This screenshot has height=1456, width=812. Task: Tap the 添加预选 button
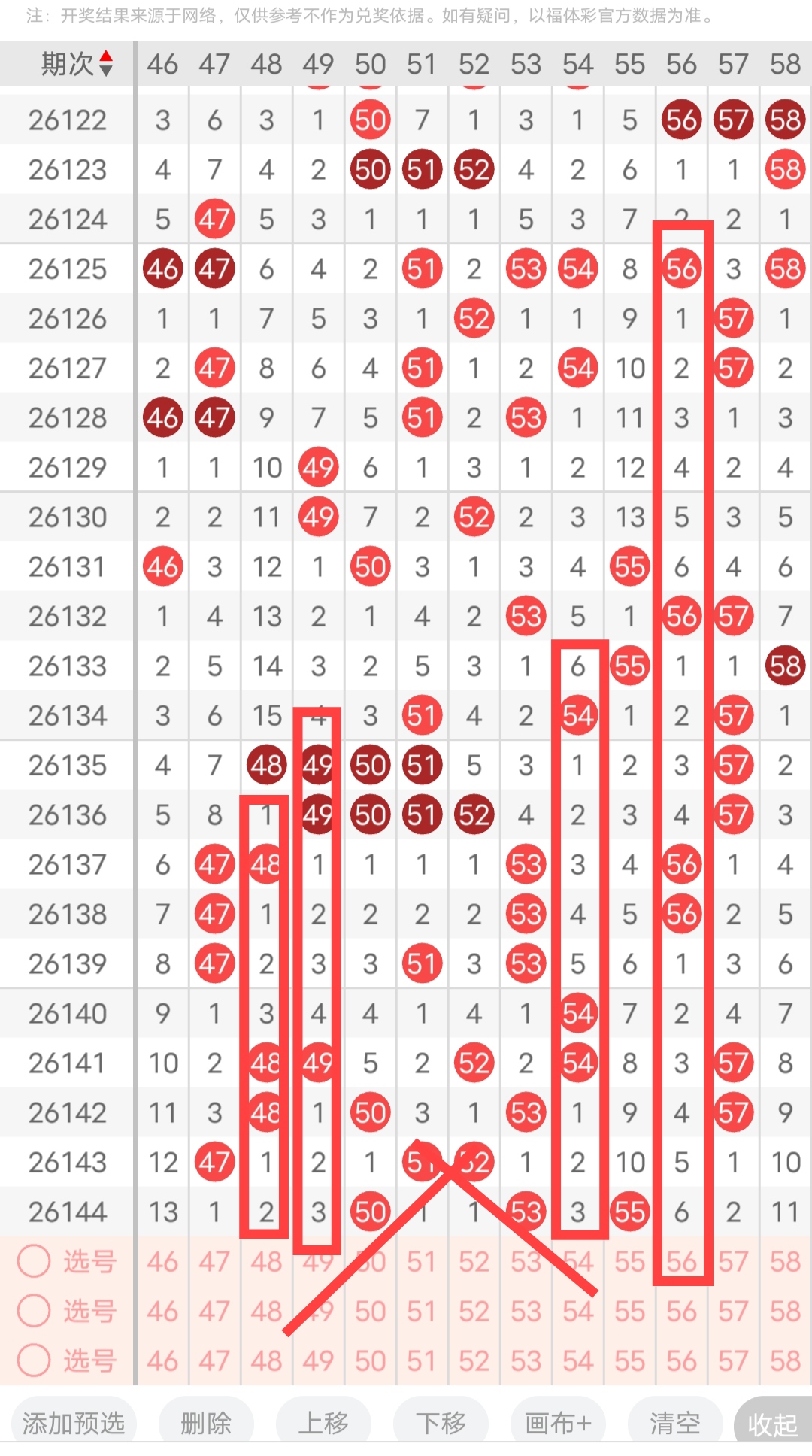[74, 1423]
